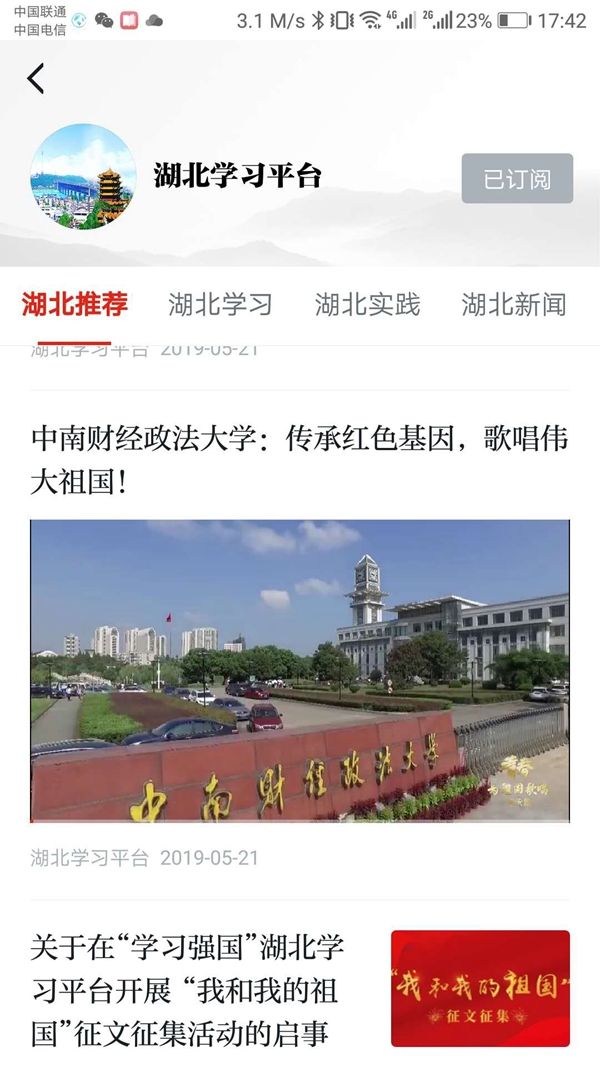Tap the 已订阅 subscription button
The image size is (600, 1067).
(x=517, y=179)
